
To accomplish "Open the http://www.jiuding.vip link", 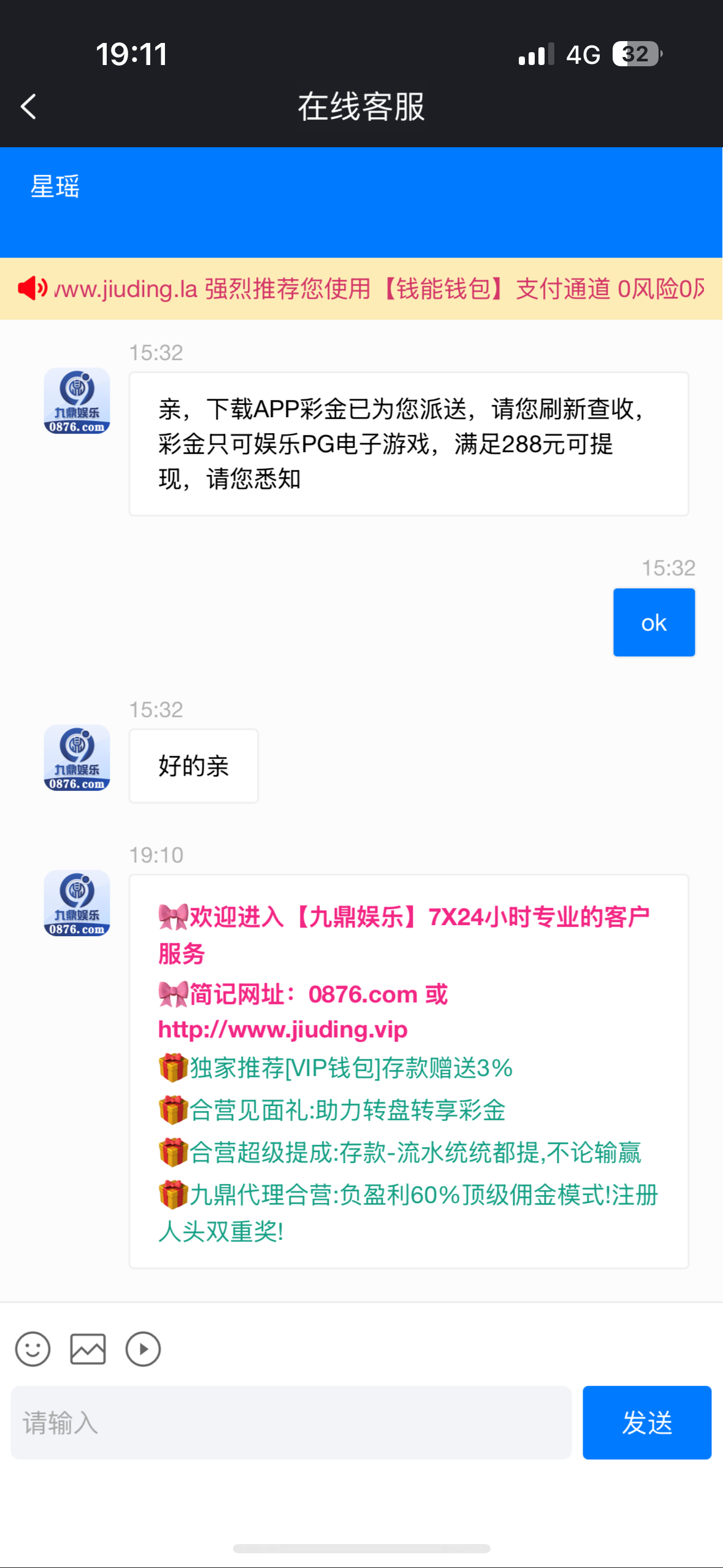I will coord(283,1029).
